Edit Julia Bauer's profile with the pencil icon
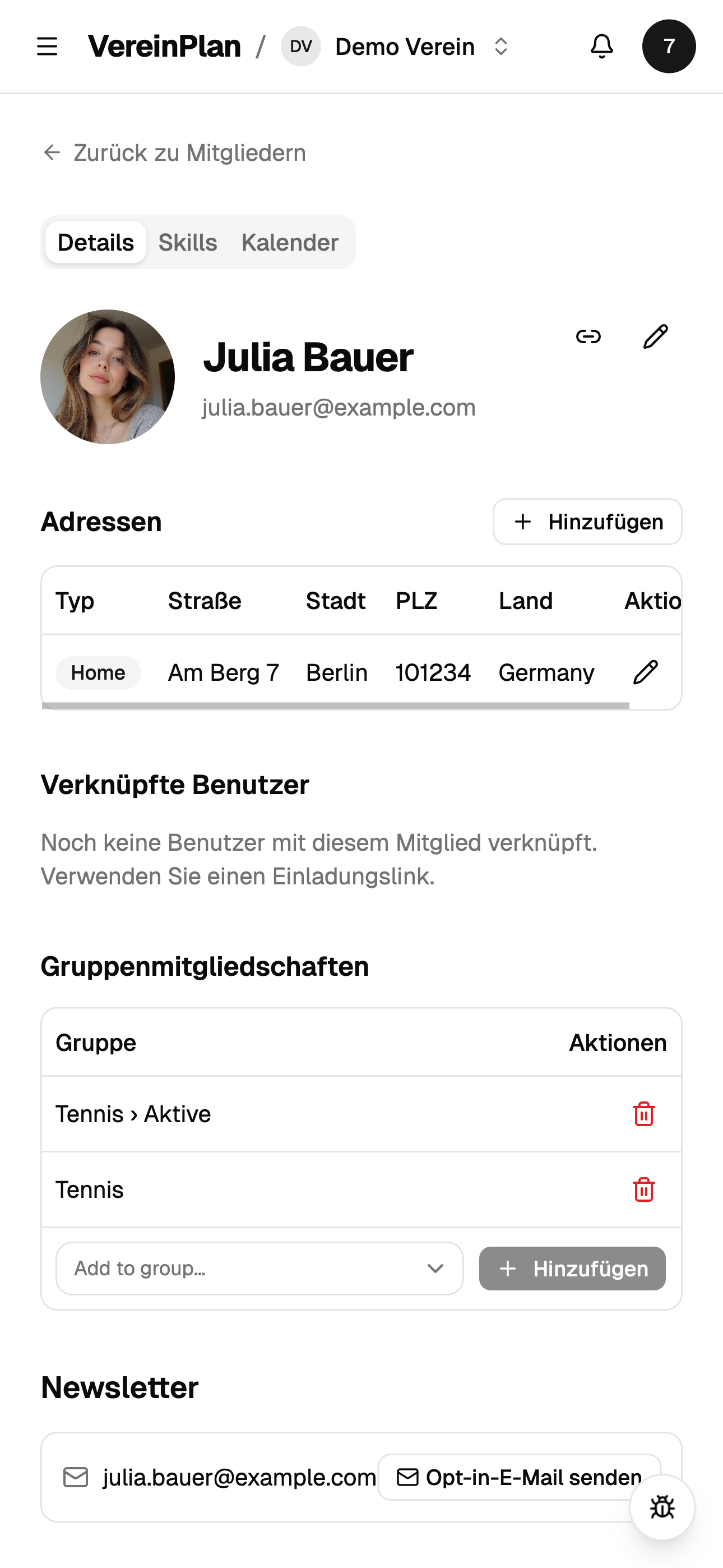This screenshot has height=1568, width=723. (x=655, y=335)
